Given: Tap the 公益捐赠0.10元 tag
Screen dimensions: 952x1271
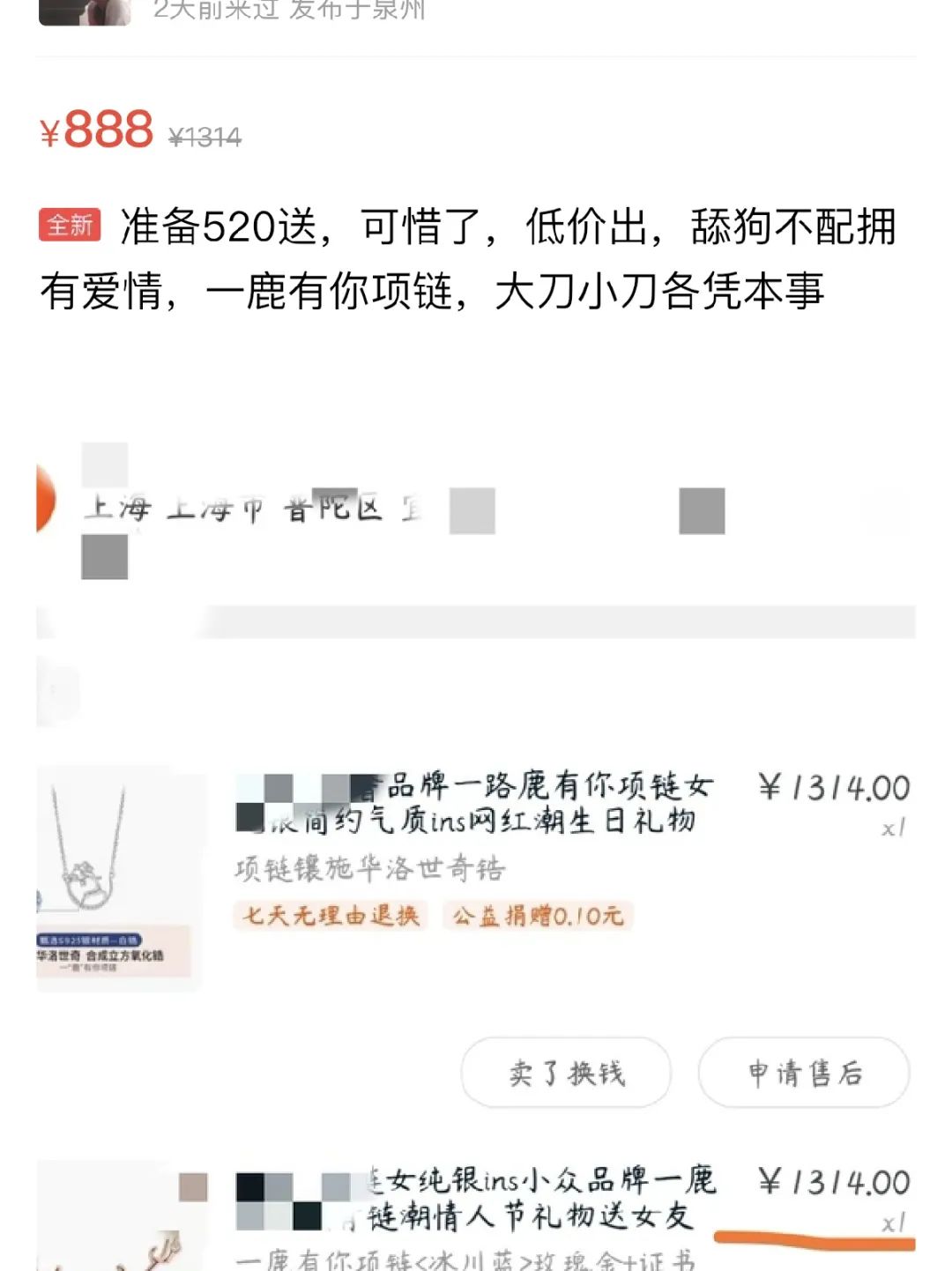Looking at the screenshot, I should click(x=539, y=917).
